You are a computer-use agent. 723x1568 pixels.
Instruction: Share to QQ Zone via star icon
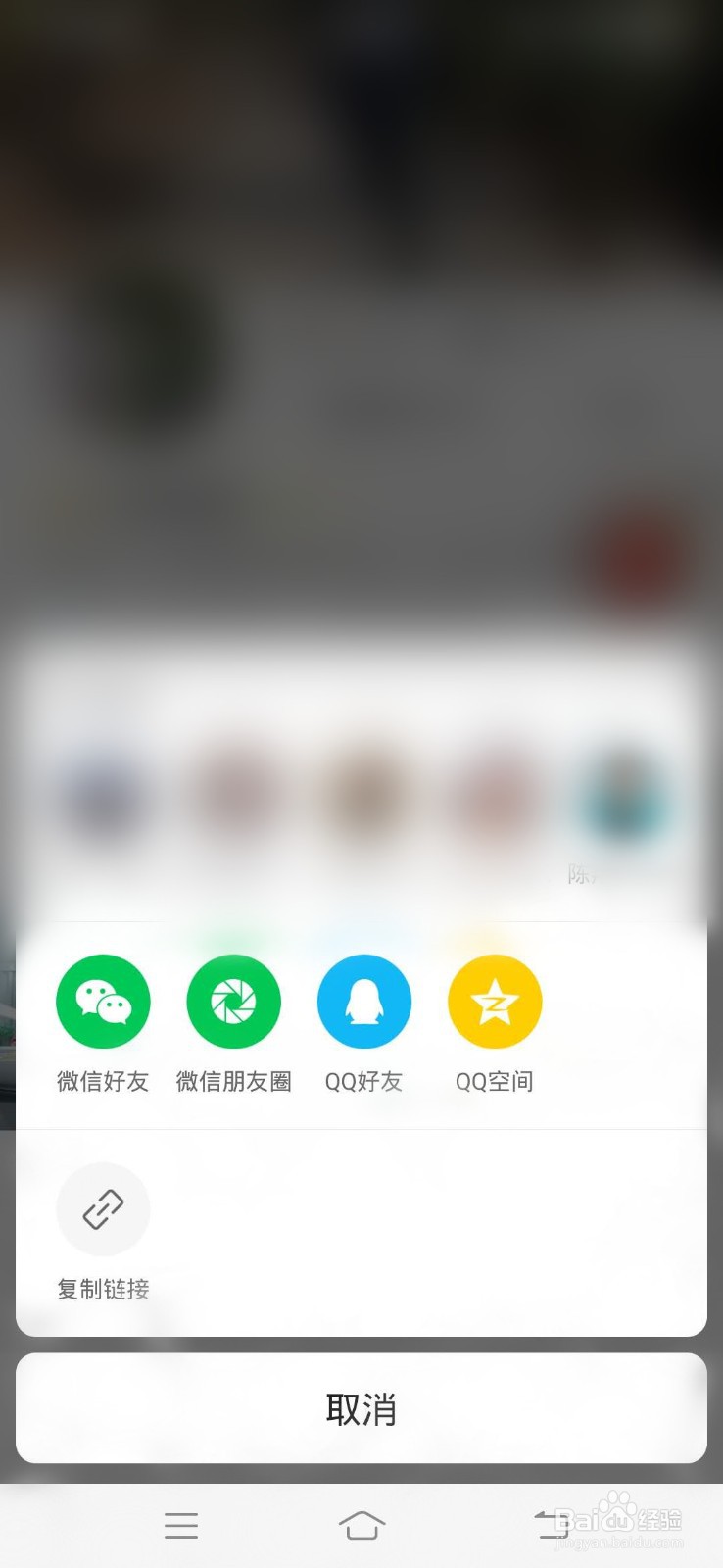pyautogui.click(x=495, y=1001)
